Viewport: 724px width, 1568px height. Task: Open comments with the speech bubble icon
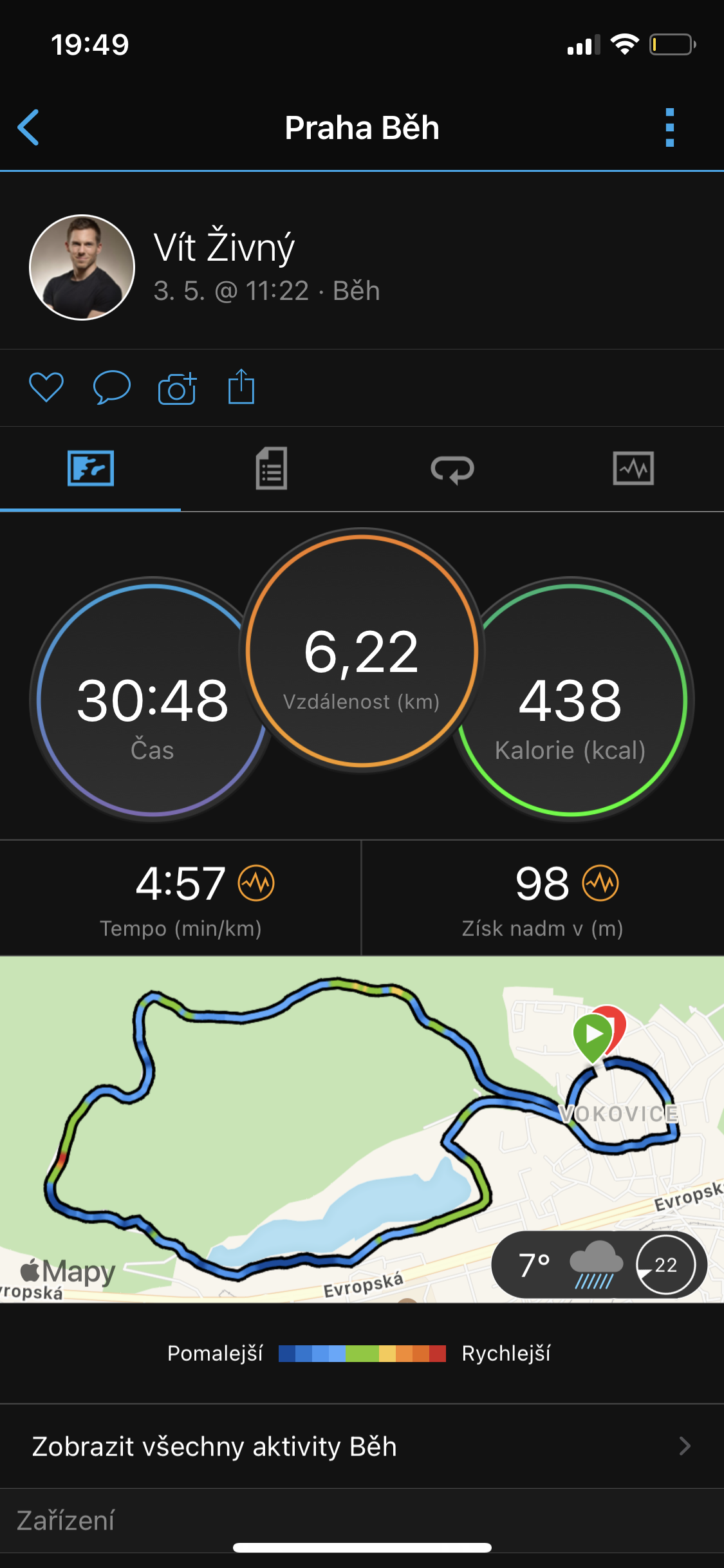[x=112, y=387]
